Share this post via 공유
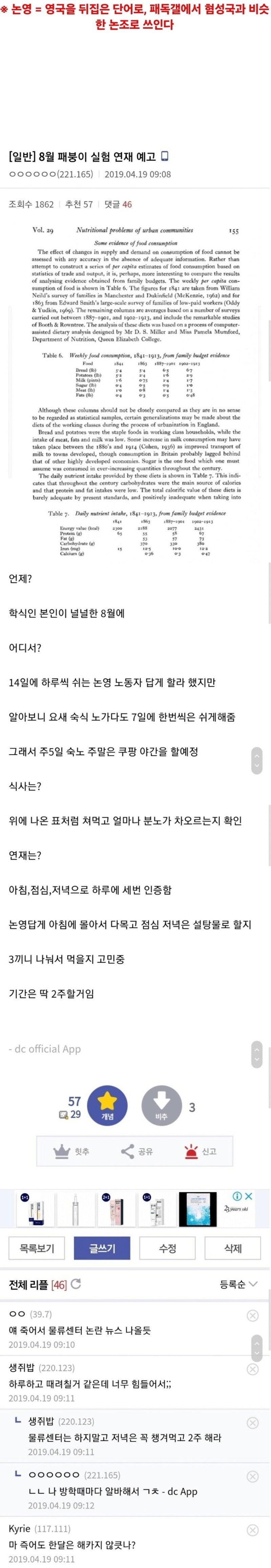The width and height of the screenshot is (271, 1568). click(x=137, y=1151)
